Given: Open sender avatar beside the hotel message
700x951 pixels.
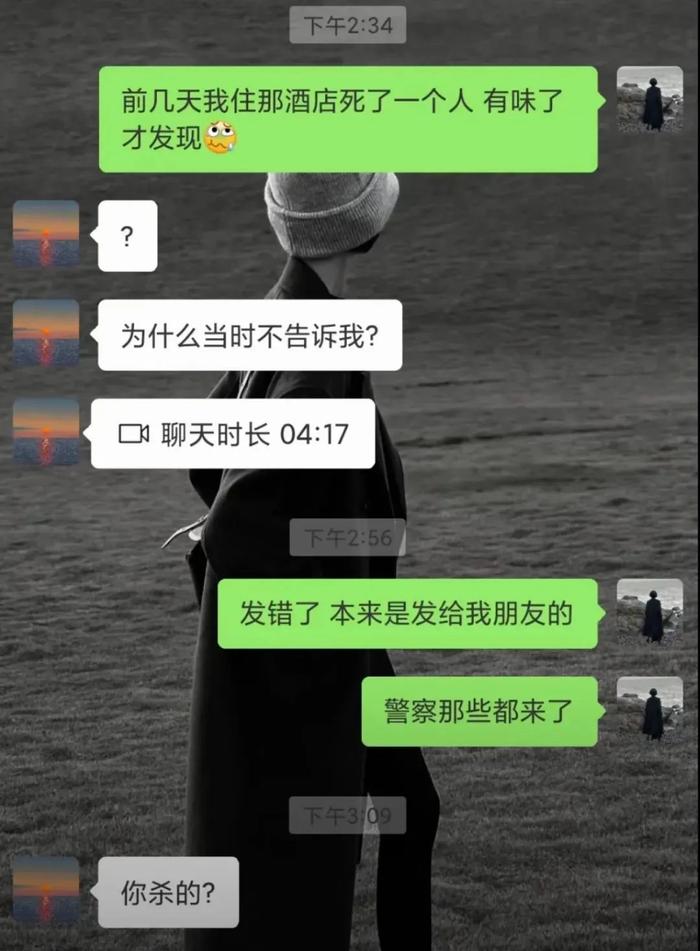Looking at the screenshot, I should [650, 99].
